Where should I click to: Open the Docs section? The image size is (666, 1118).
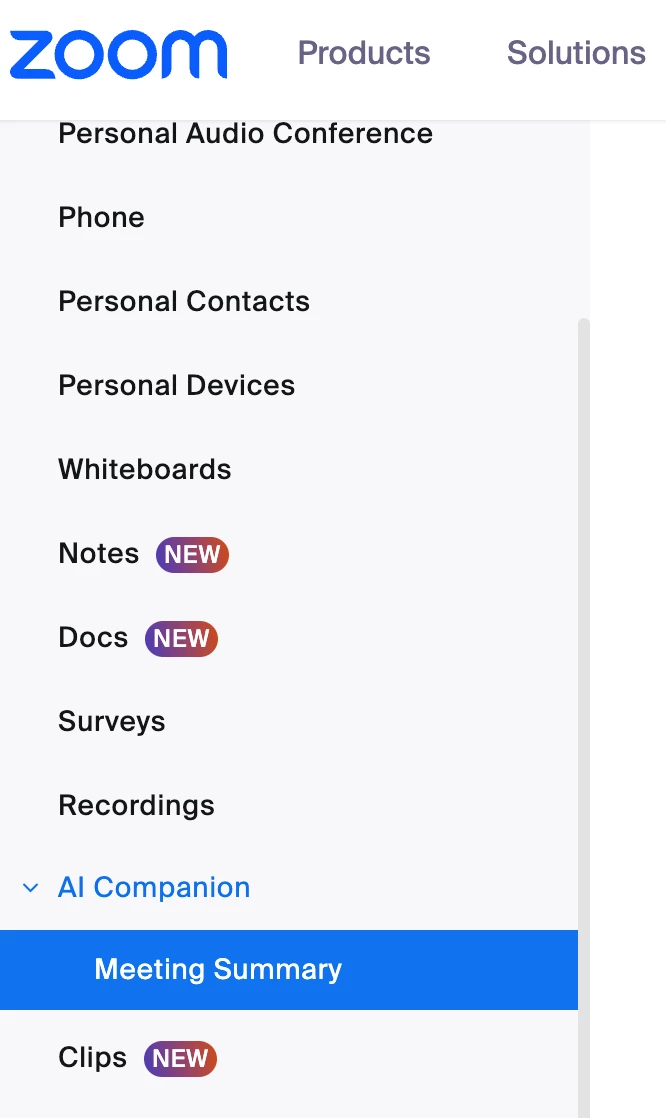93,638
